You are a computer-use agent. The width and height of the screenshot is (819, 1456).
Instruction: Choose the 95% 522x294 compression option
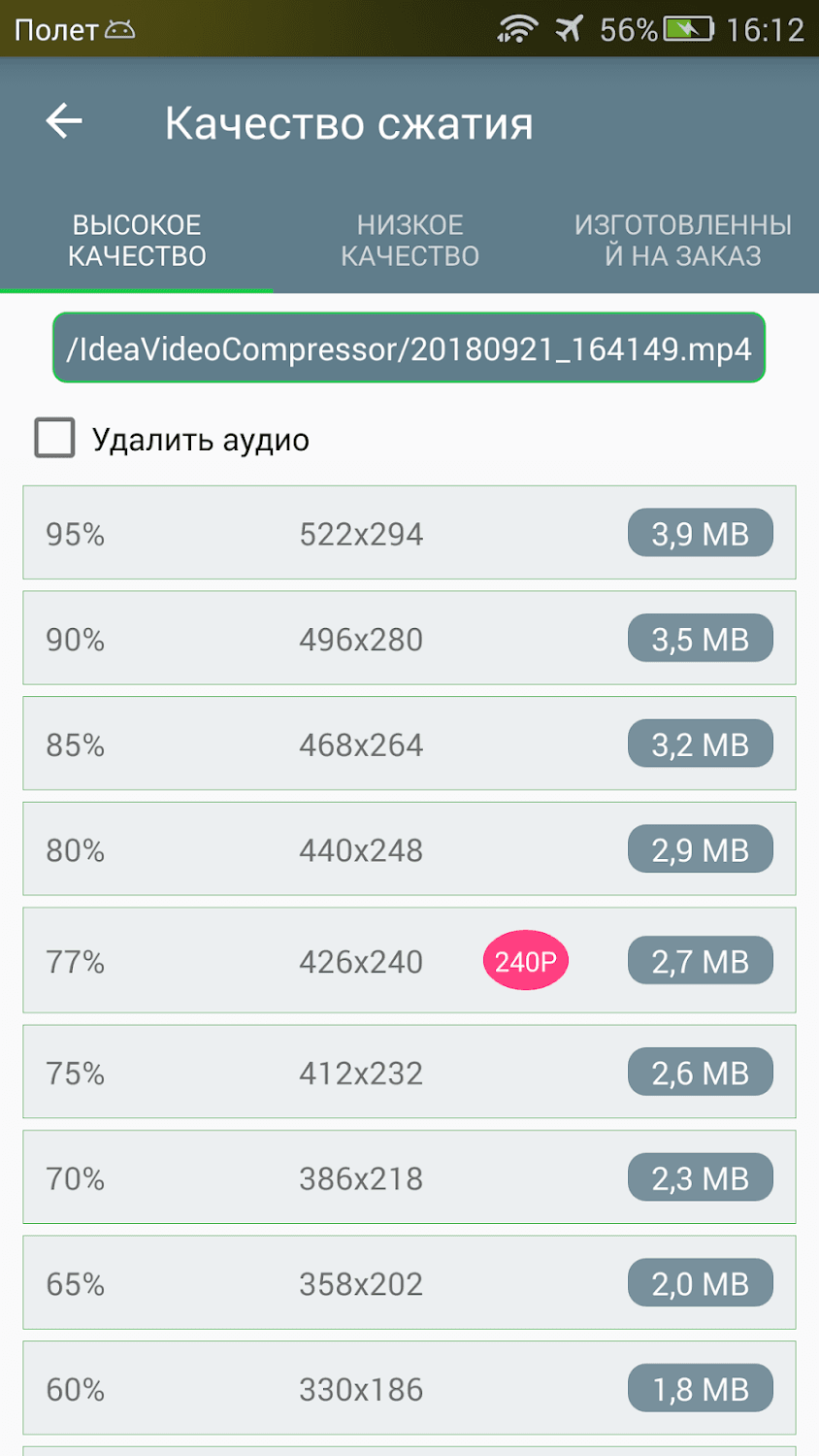tap(409, 533)
